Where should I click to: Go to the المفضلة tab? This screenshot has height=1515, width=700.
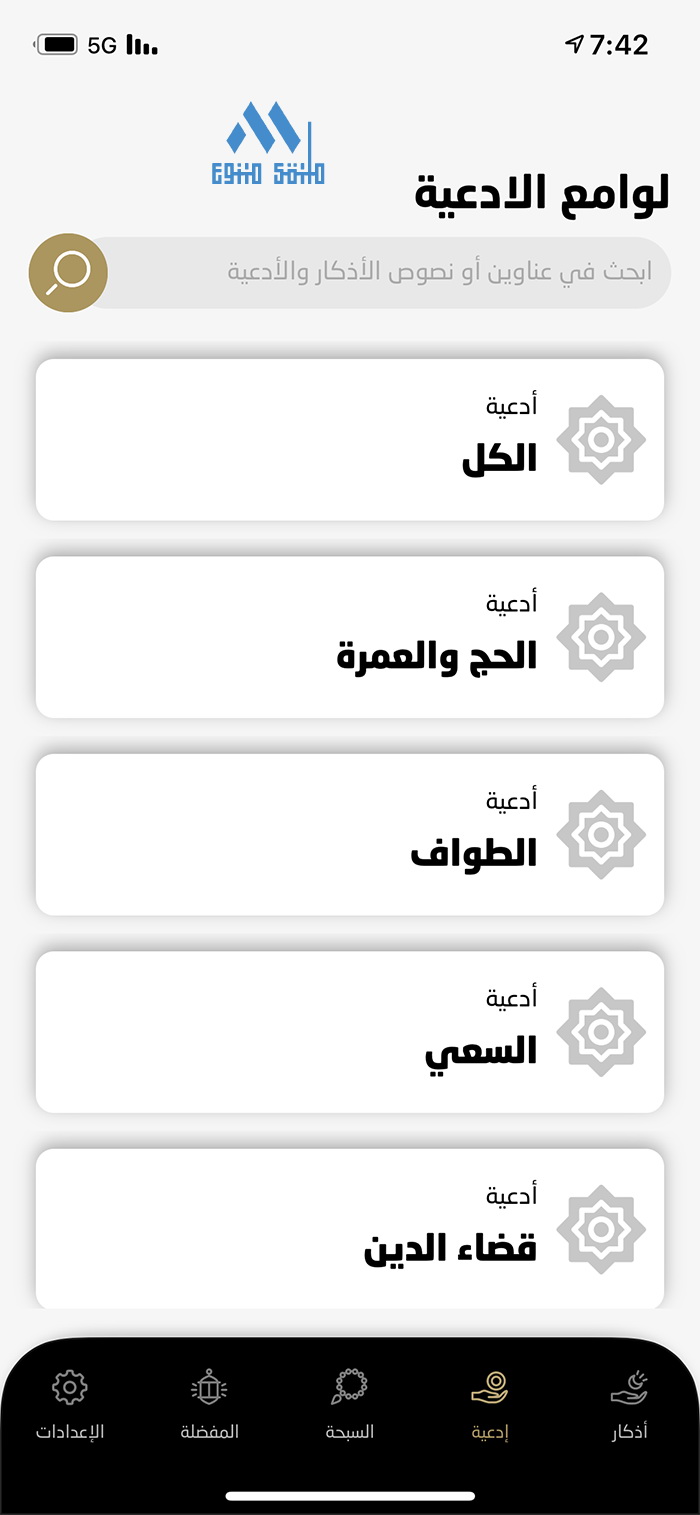click(x=210, y=1405)
